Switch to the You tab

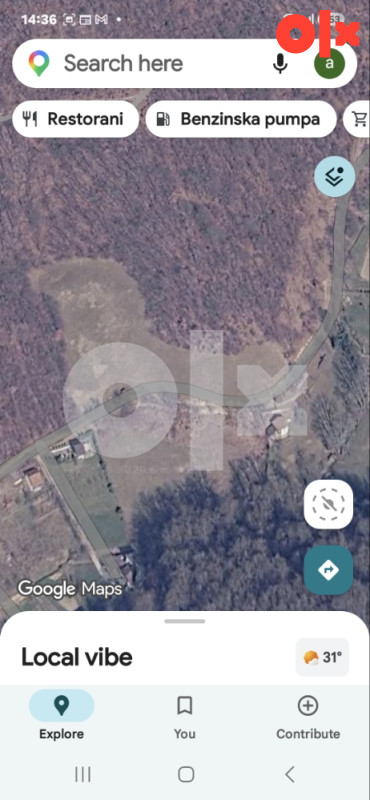(184, 714)
